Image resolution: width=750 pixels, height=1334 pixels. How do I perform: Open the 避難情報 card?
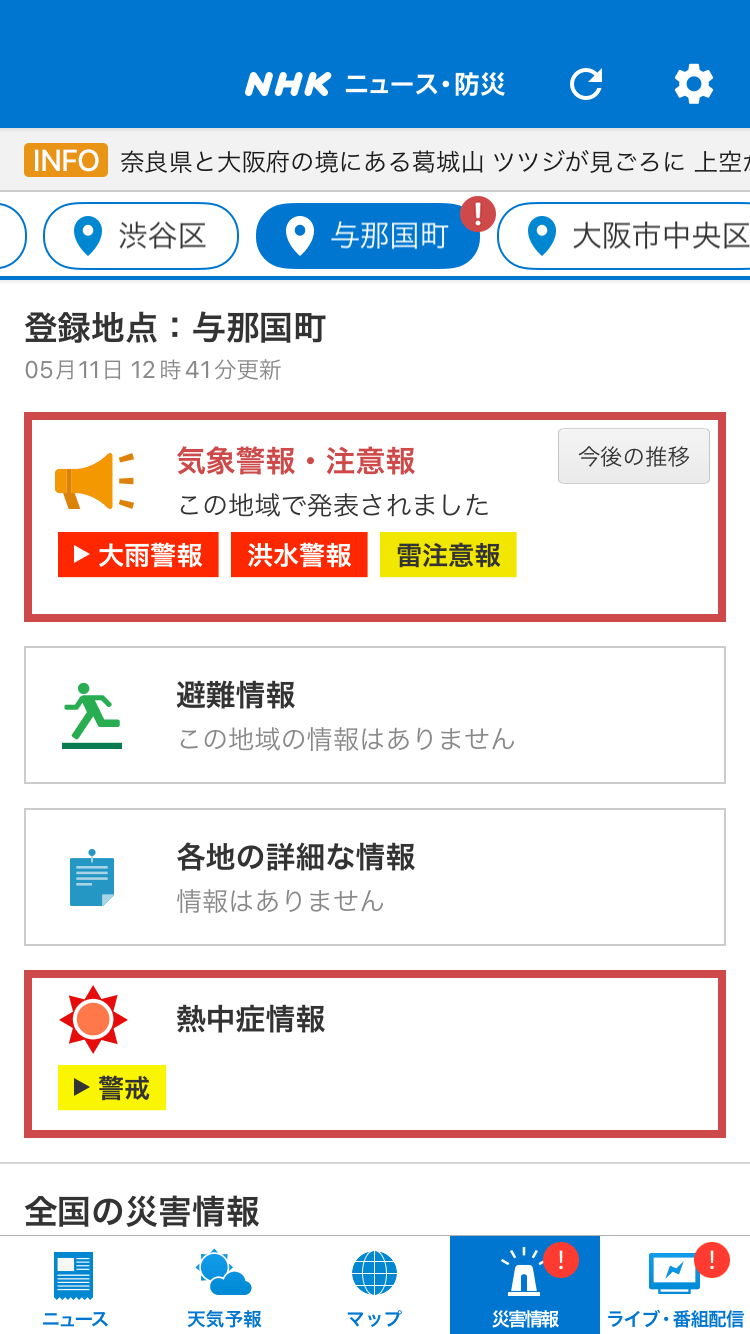375,715
